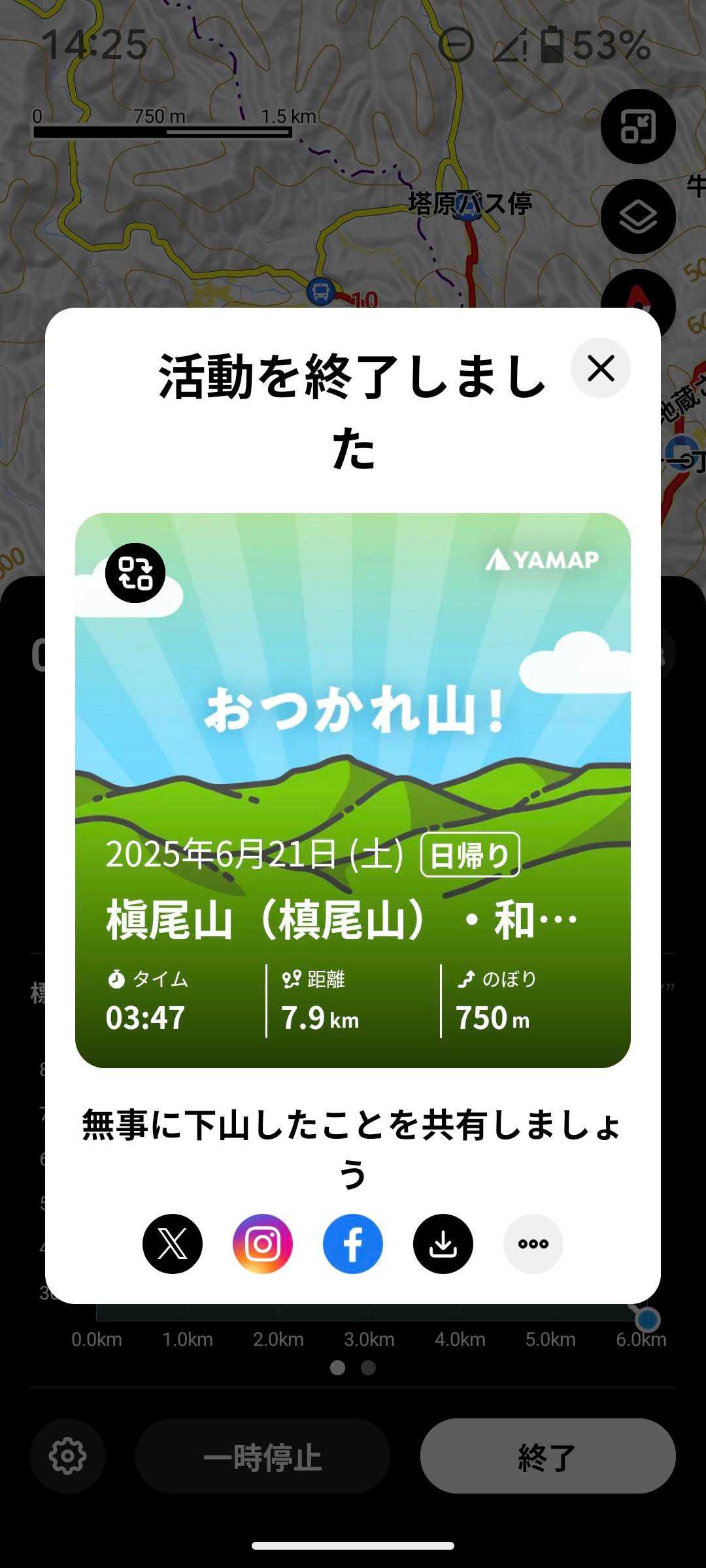Share the activity to Instagram
This screenshot has width=706, height=1568.
click(x=263, y=1244)
